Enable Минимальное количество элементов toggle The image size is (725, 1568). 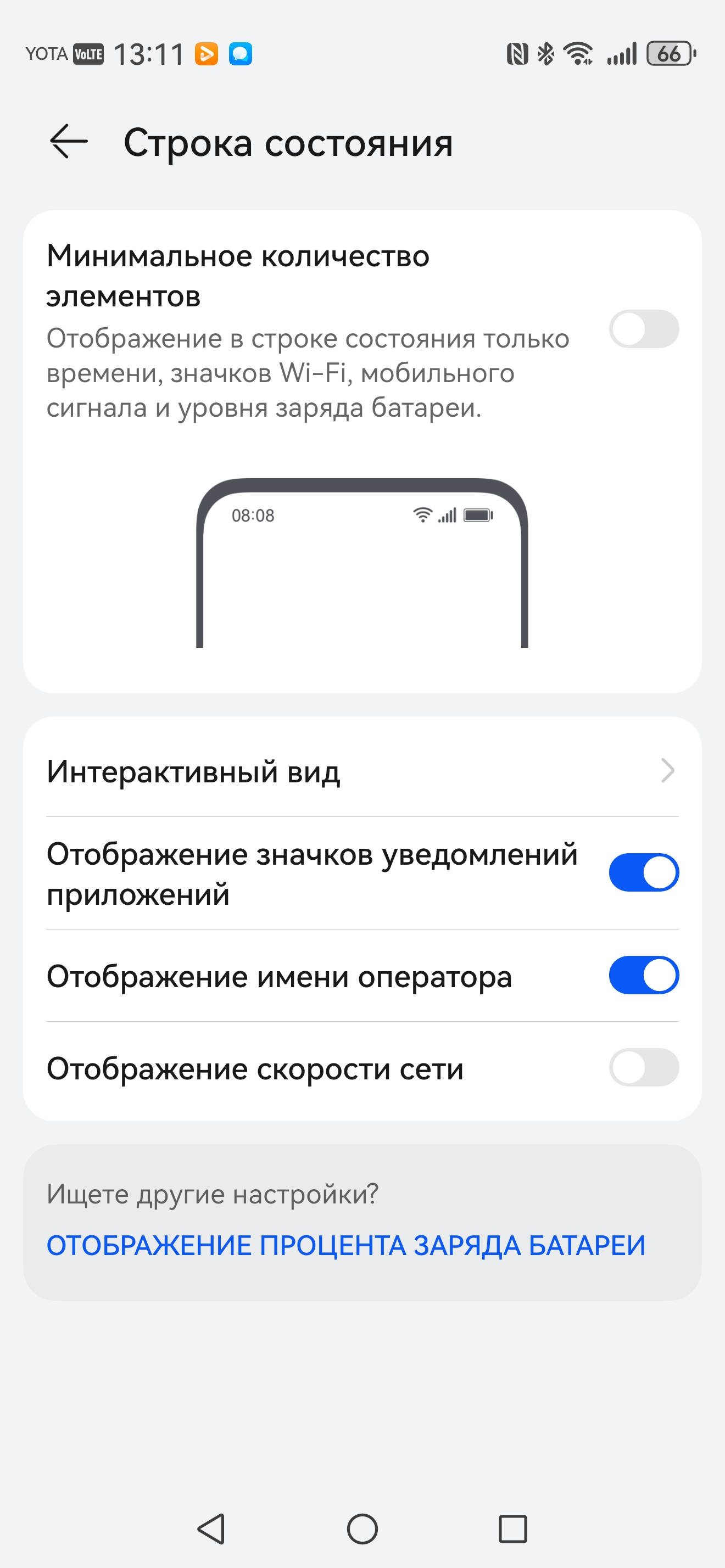pyautogui.click(x=643, y=329)
